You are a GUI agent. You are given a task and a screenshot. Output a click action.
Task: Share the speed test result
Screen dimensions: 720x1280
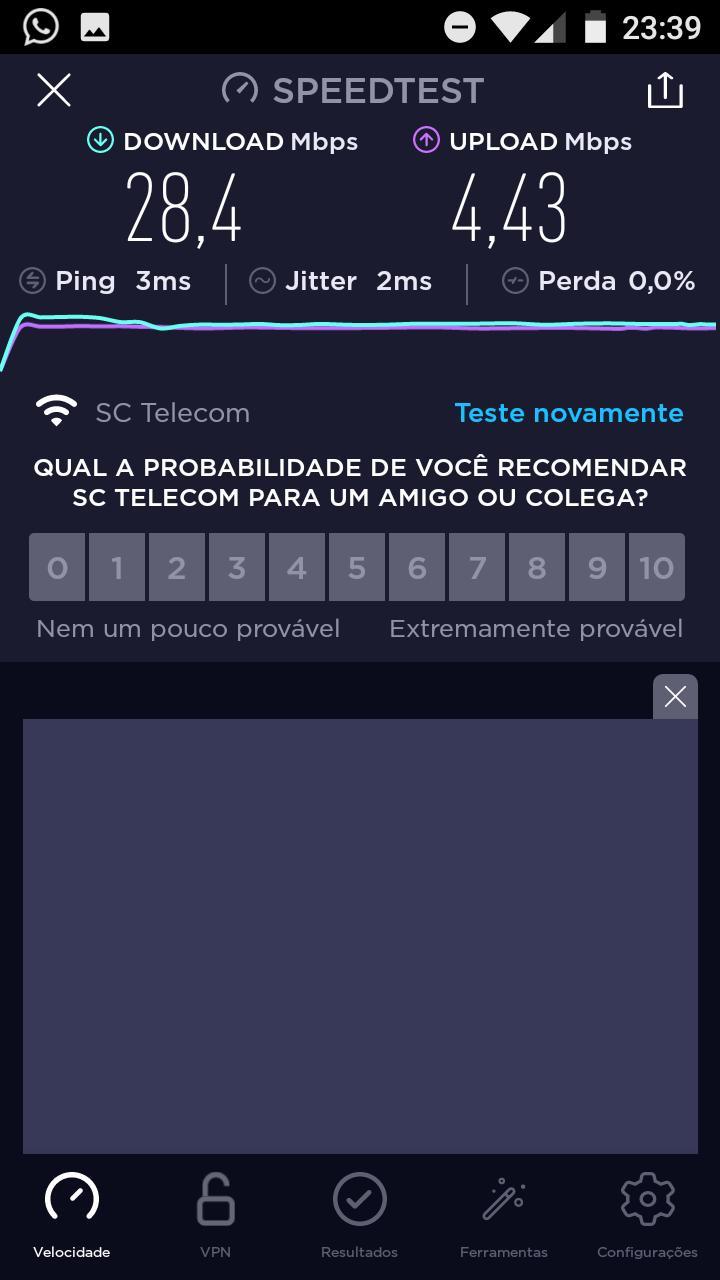pyautogui.click(x=665, y=90)
